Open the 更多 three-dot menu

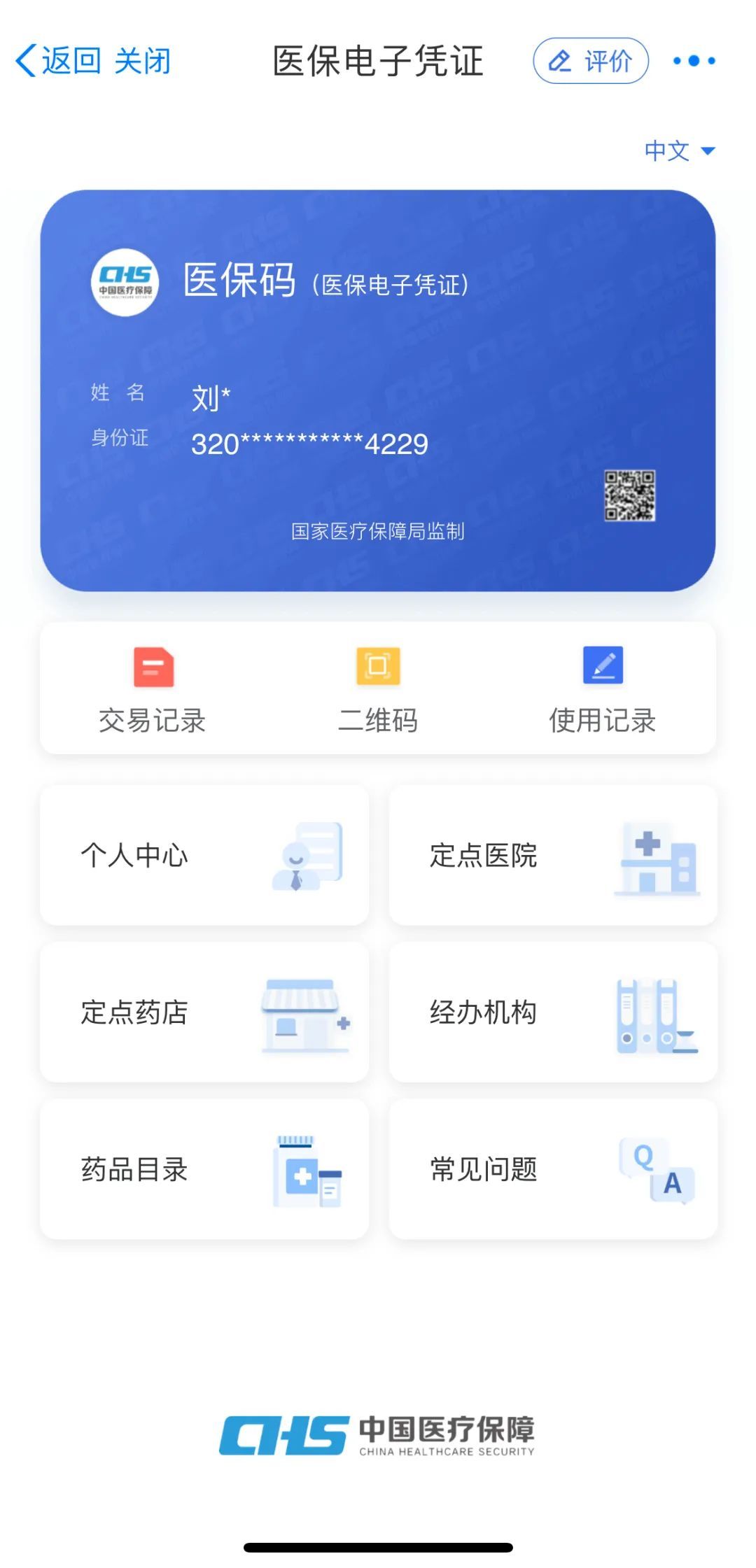[692, 62]
